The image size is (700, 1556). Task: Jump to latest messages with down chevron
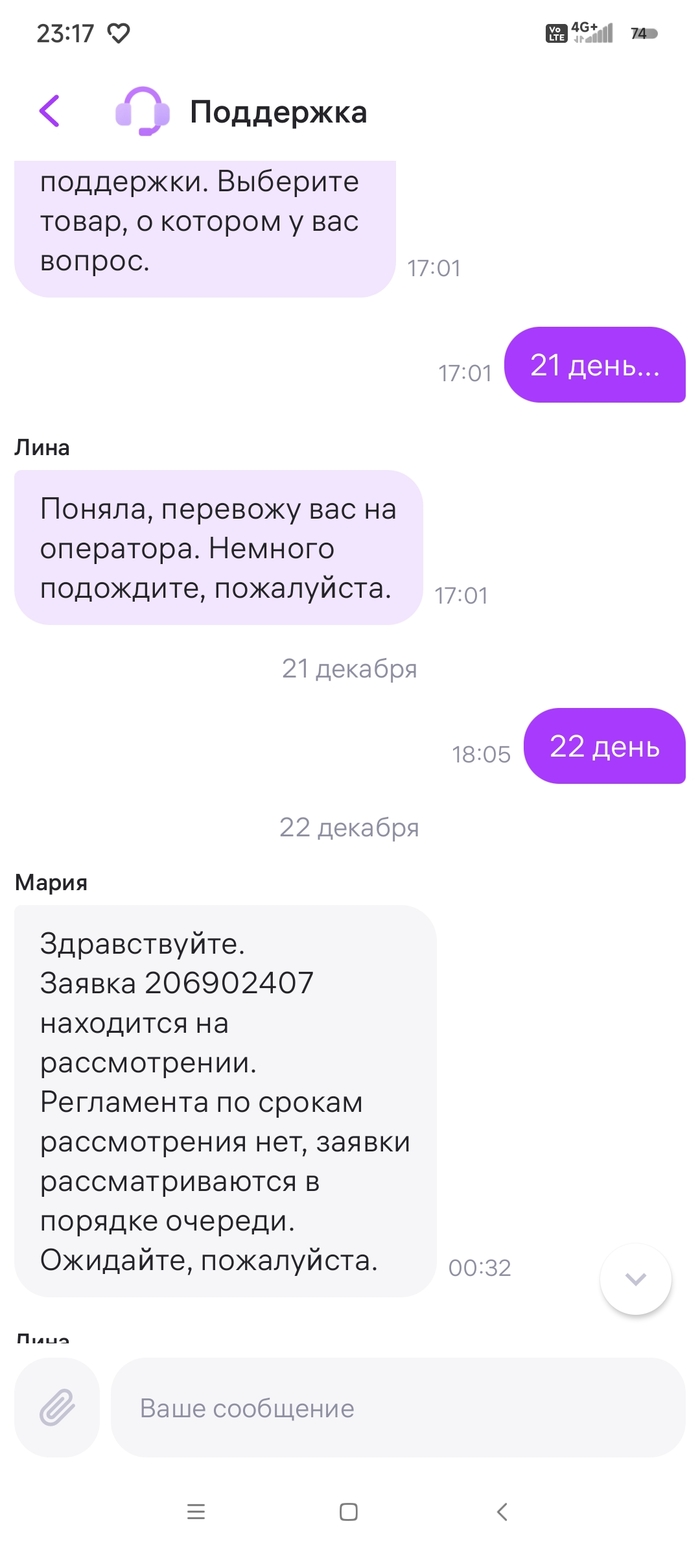coord(636,1279)
